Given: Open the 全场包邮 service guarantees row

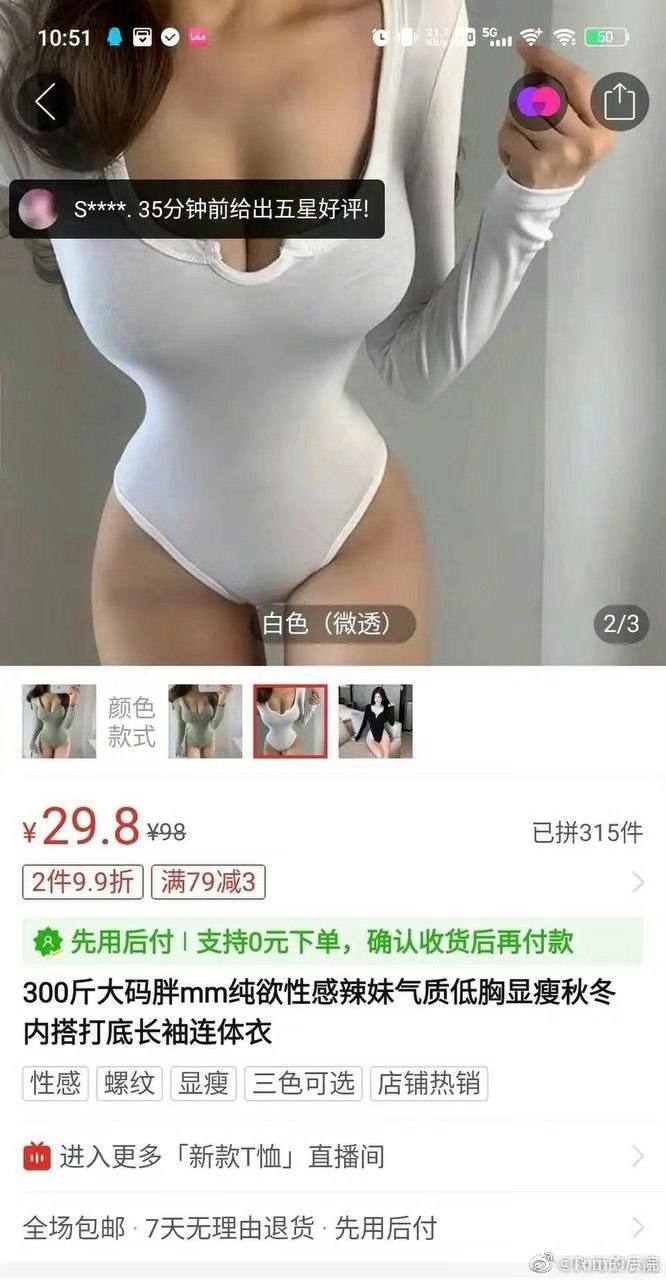Looking at the screenshot, I should [x=332, y=1228].
